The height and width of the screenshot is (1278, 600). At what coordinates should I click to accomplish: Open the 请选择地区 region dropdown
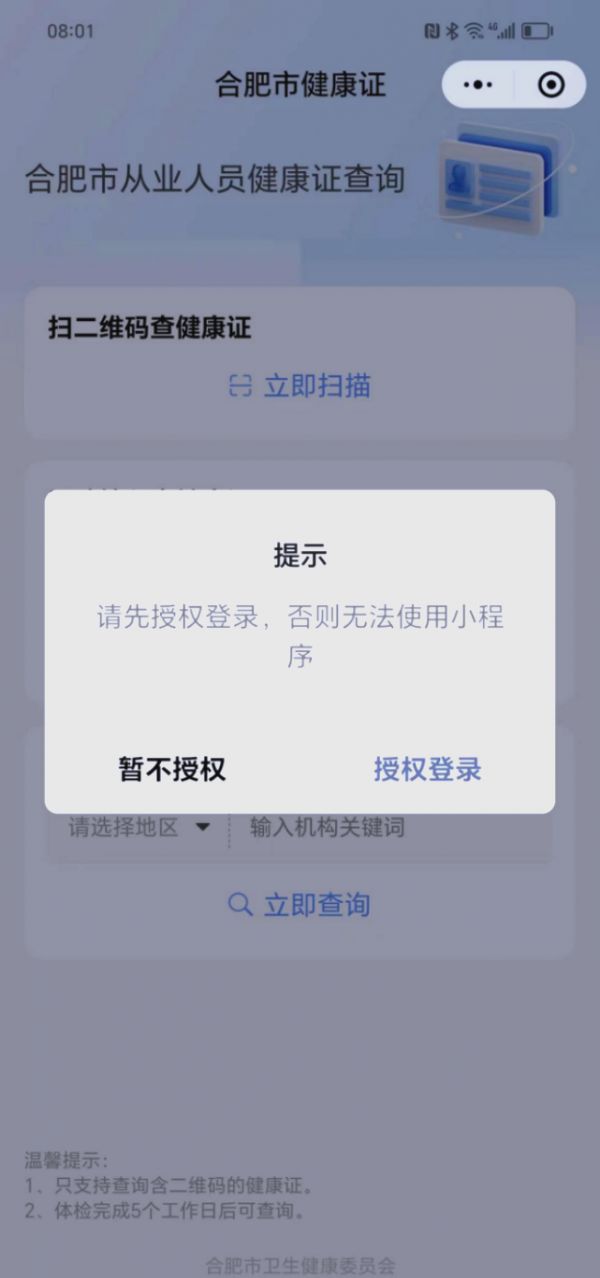coord(138,828)
